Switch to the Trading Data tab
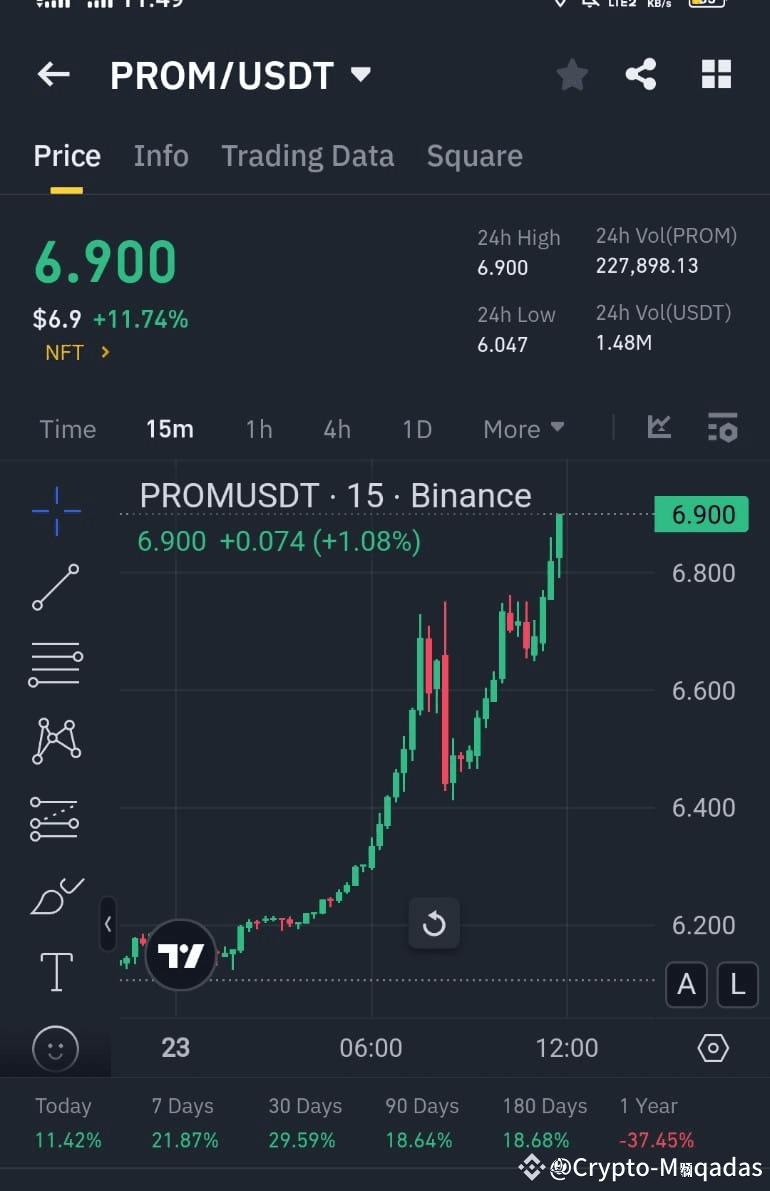The image size is (770, 1191). point(307,156)
